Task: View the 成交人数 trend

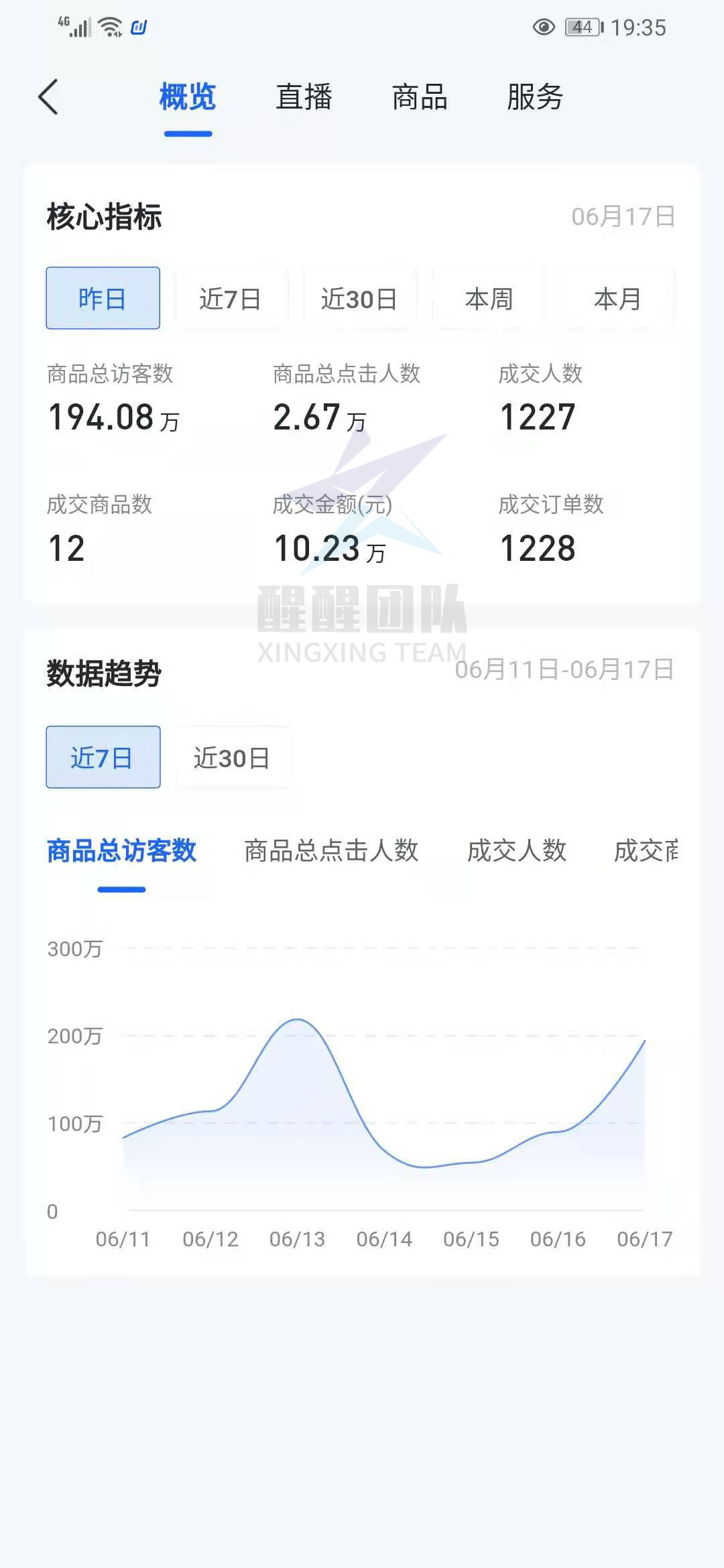Action: 518,851
